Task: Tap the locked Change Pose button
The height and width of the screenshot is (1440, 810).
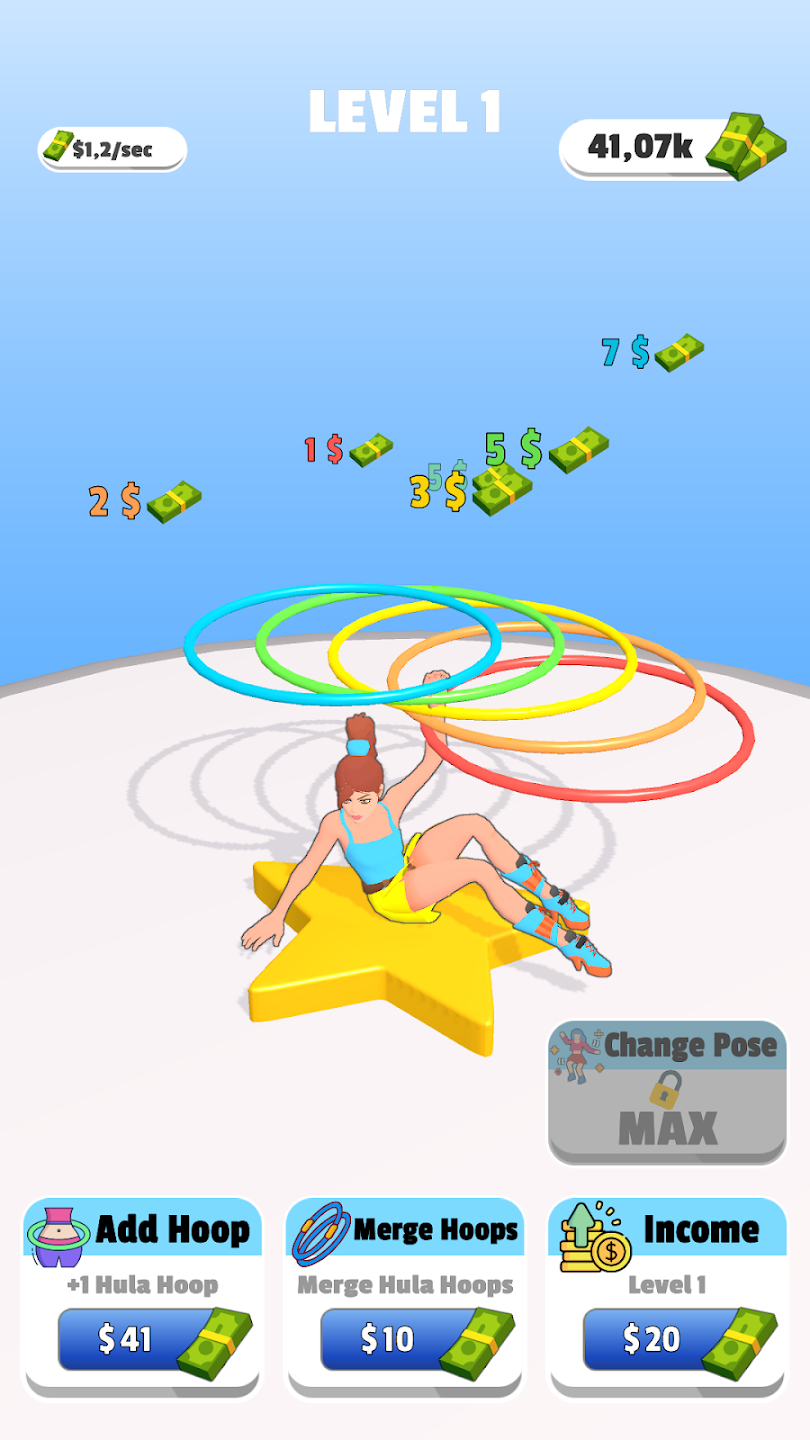Action: pos(667,1092)
